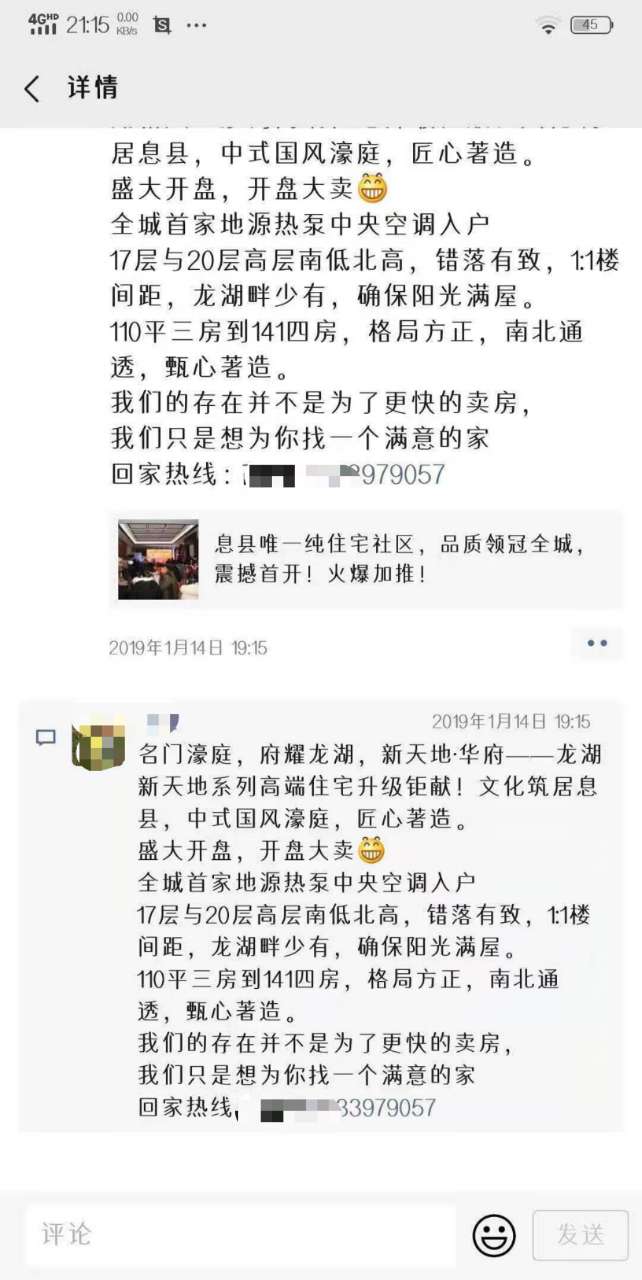
Task: Open the emoji picker
Action: point(494,1235)
